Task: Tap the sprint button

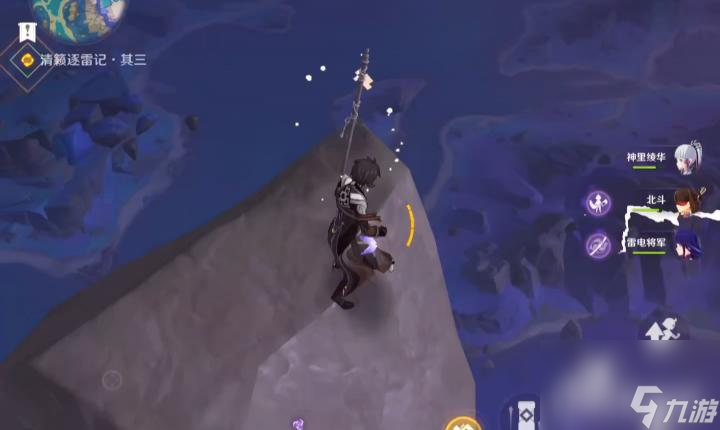Action: tap(664, 329)
